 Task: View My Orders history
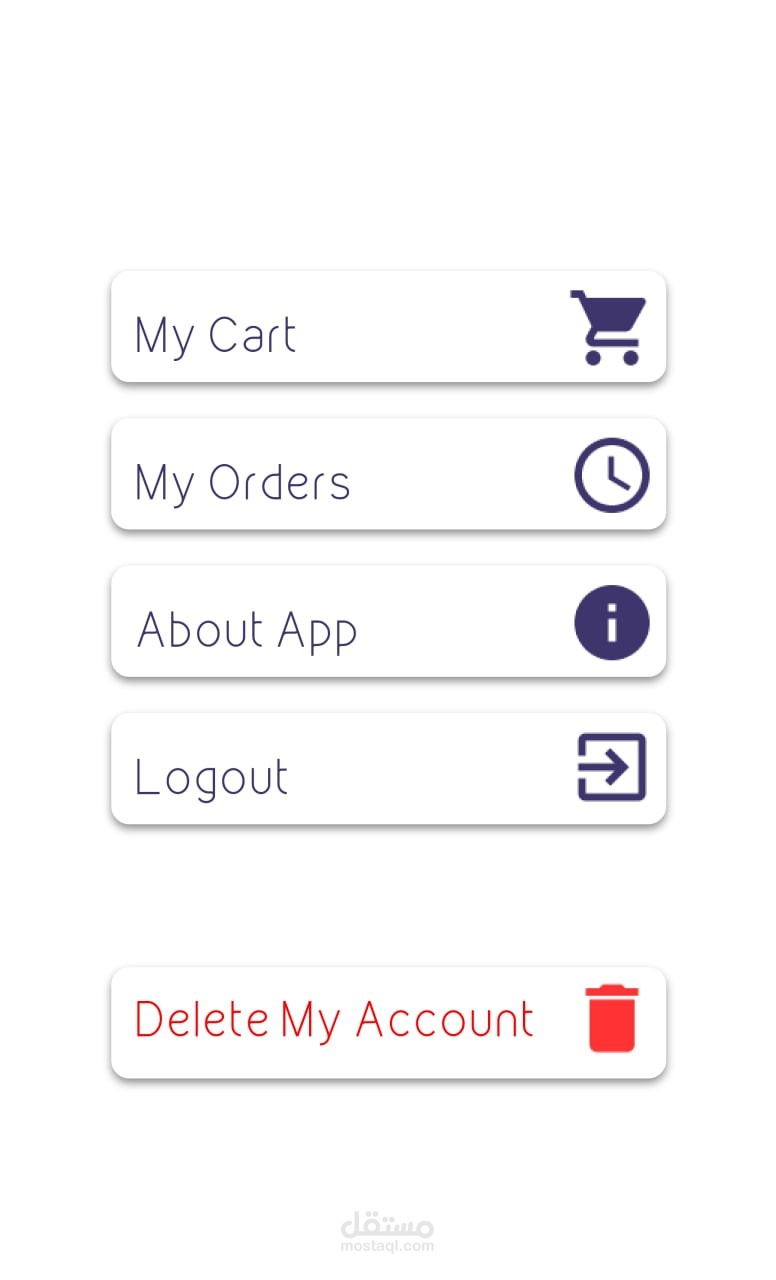(388, 474)
